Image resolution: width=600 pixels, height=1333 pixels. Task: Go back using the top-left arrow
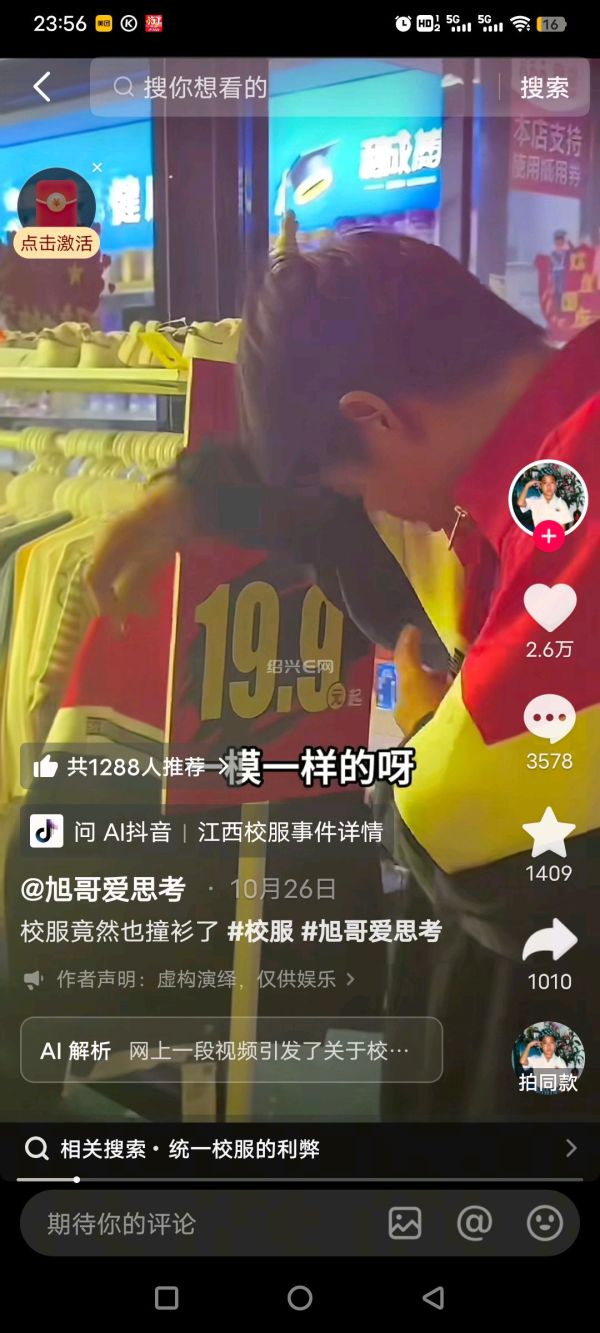(42, 88)
